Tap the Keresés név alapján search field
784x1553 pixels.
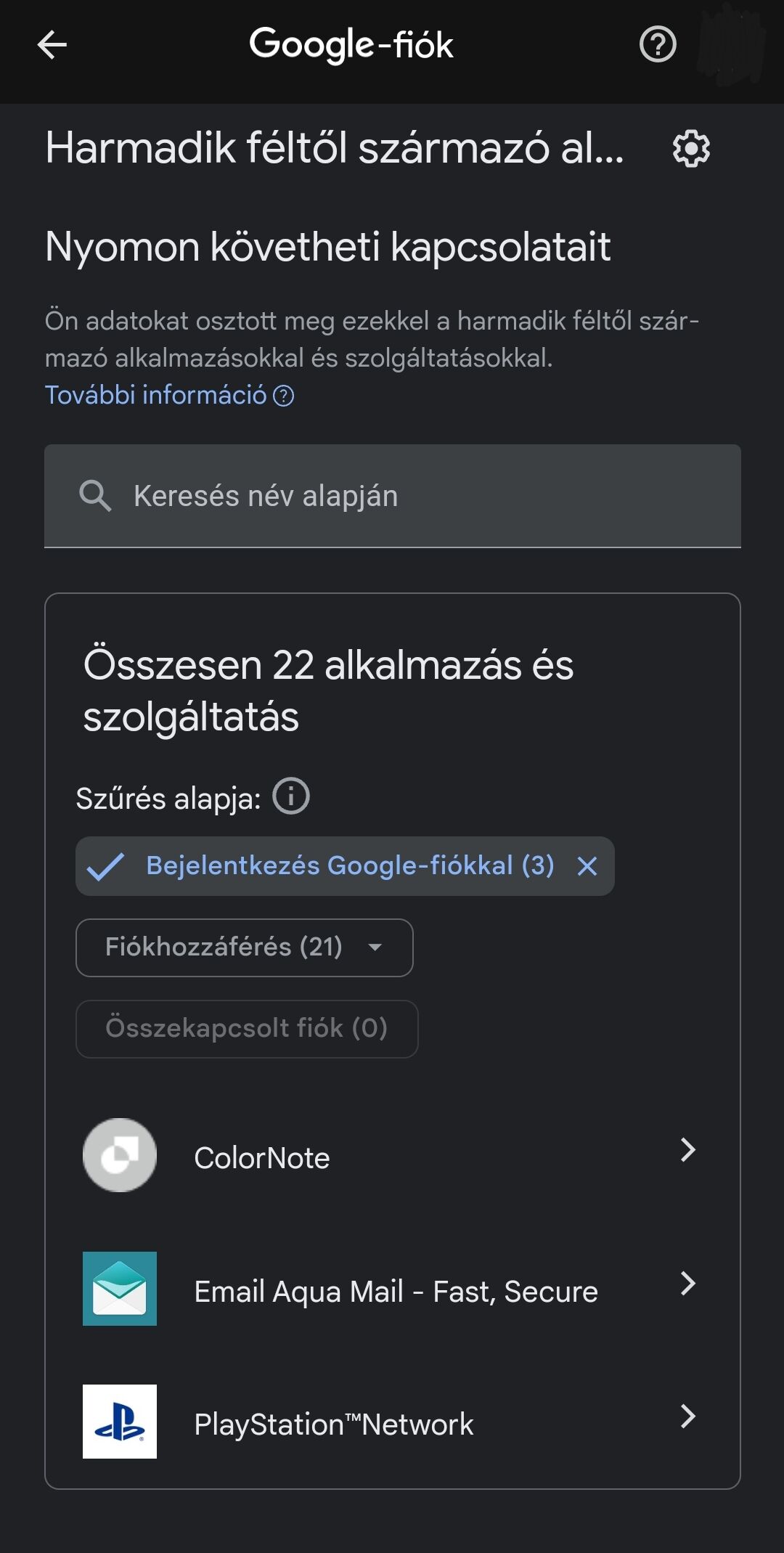point(393,496)
